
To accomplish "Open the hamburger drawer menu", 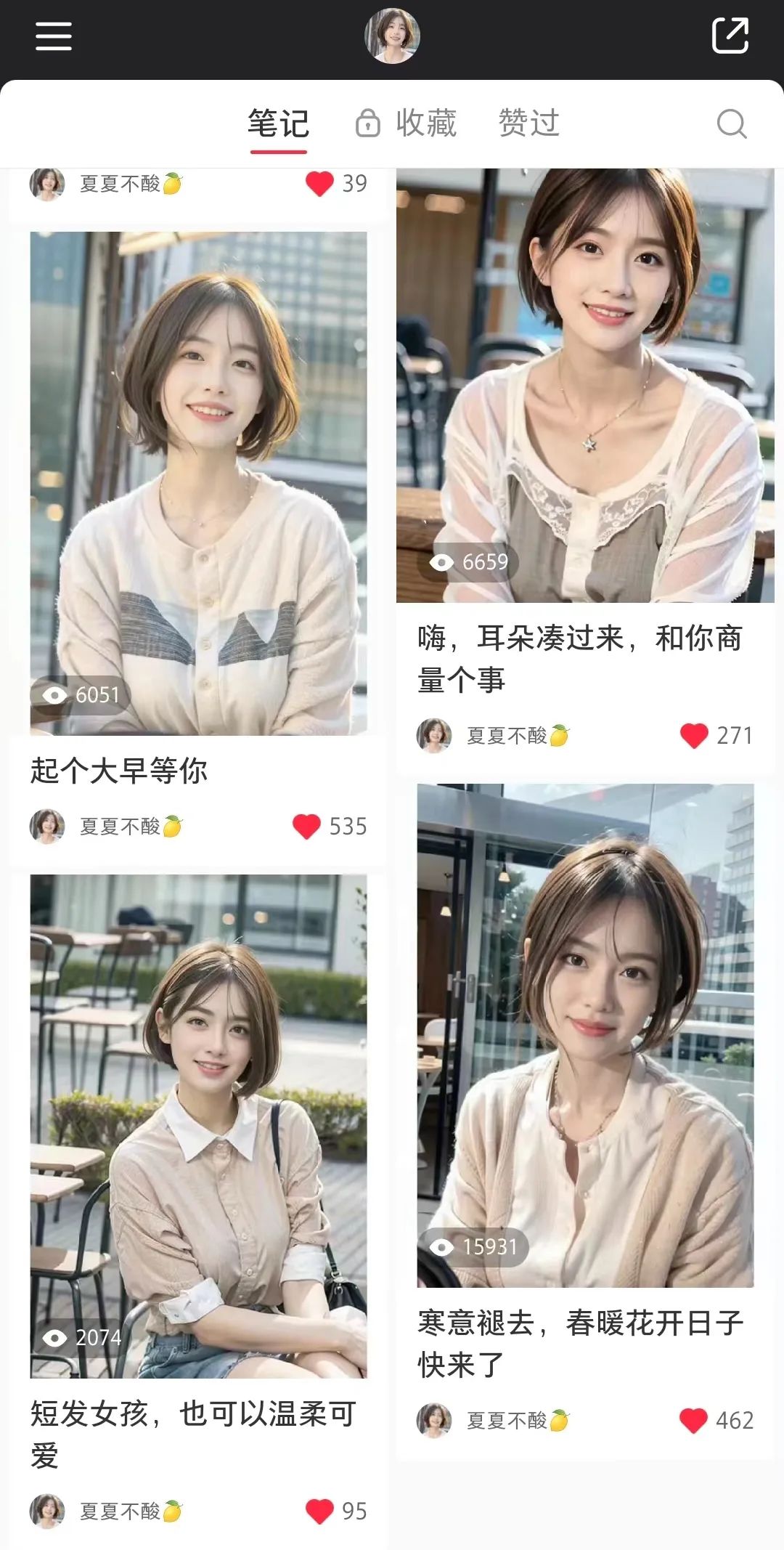I will [x=54, y=36].
